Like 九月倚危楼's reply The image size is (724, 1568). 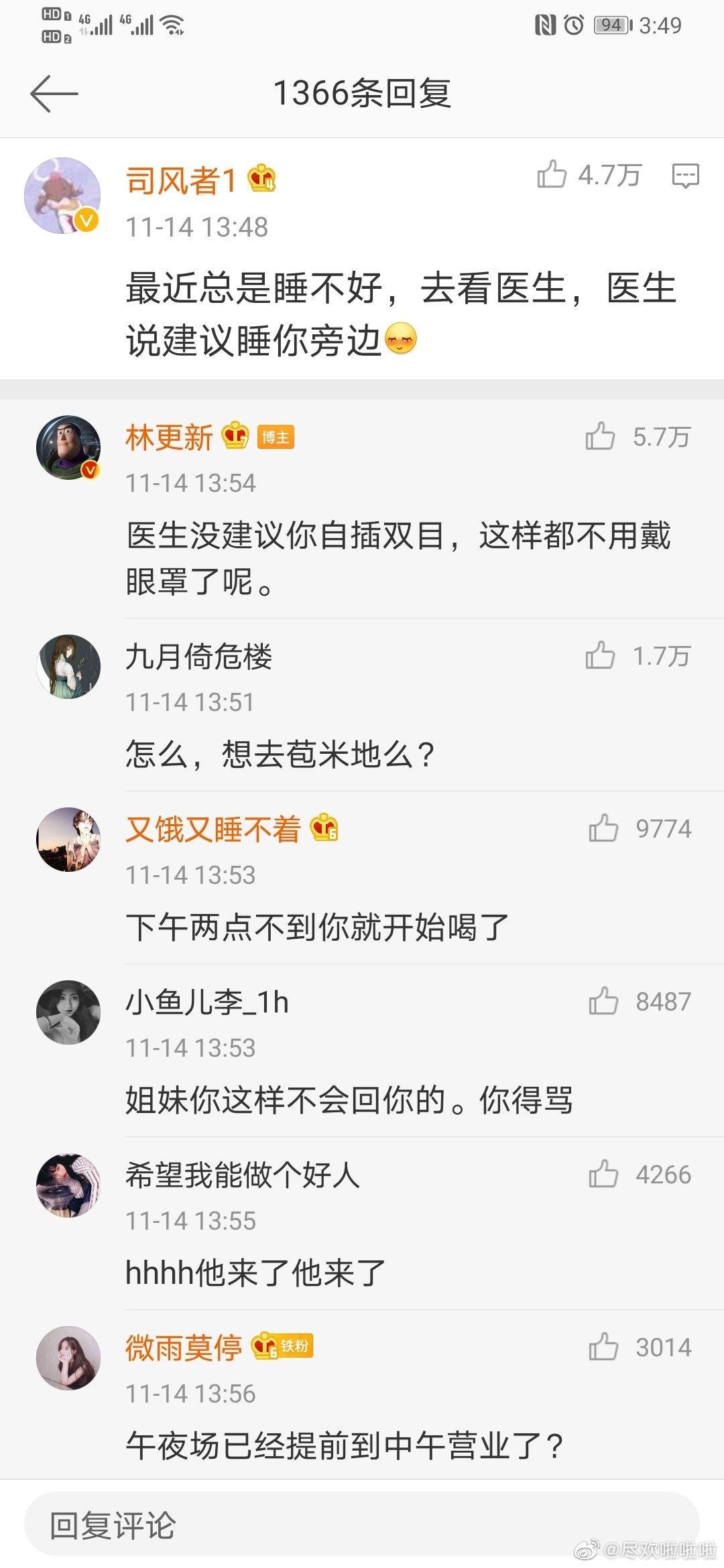[x=600, y=656]
